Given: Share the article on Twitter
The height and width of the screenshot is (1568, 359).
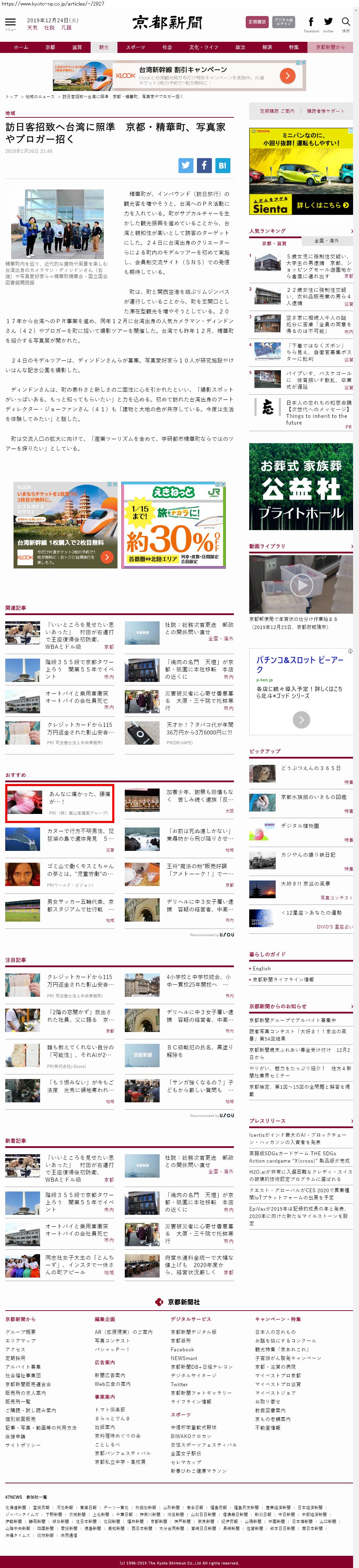Looking at the screenshot, I should (x=186, y=165).
